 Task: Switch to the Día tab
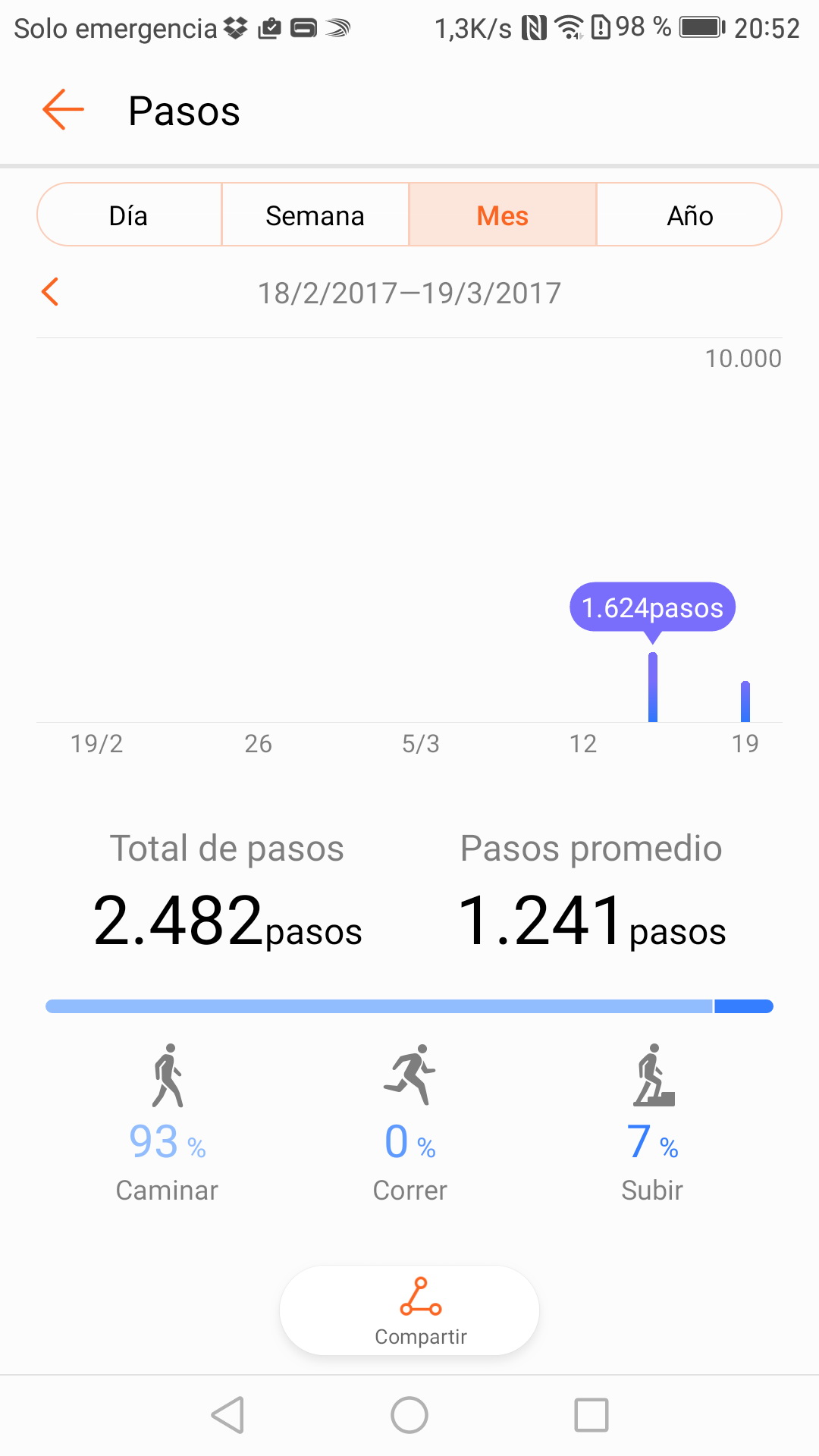pyautogui.click(x=129, y=215)
